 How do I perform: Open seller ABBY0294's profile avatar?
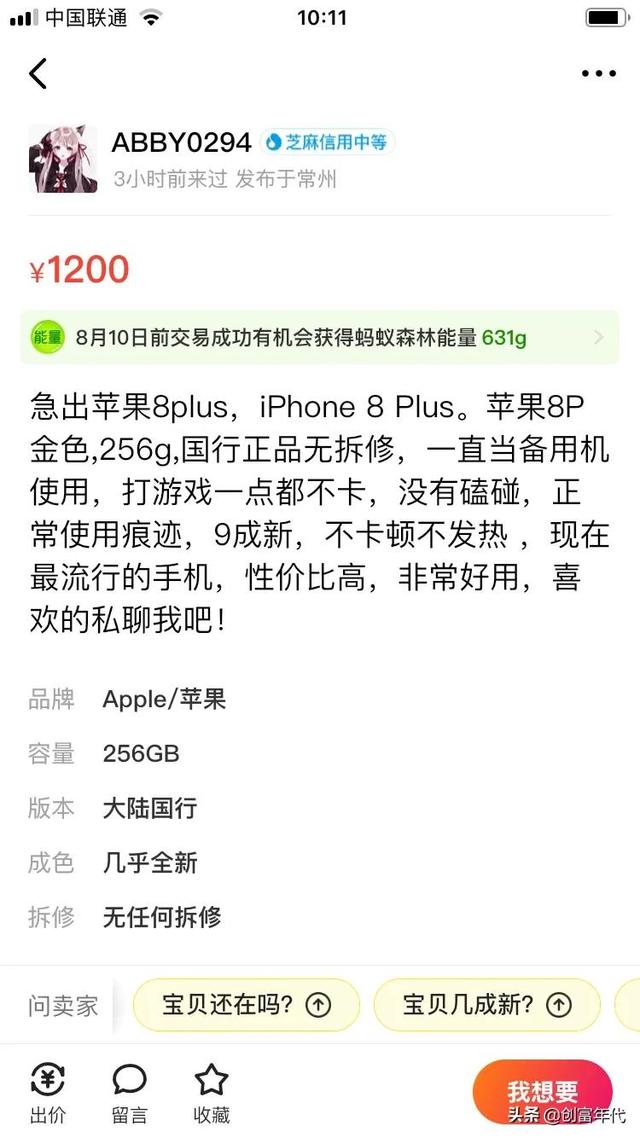point(62,159)
